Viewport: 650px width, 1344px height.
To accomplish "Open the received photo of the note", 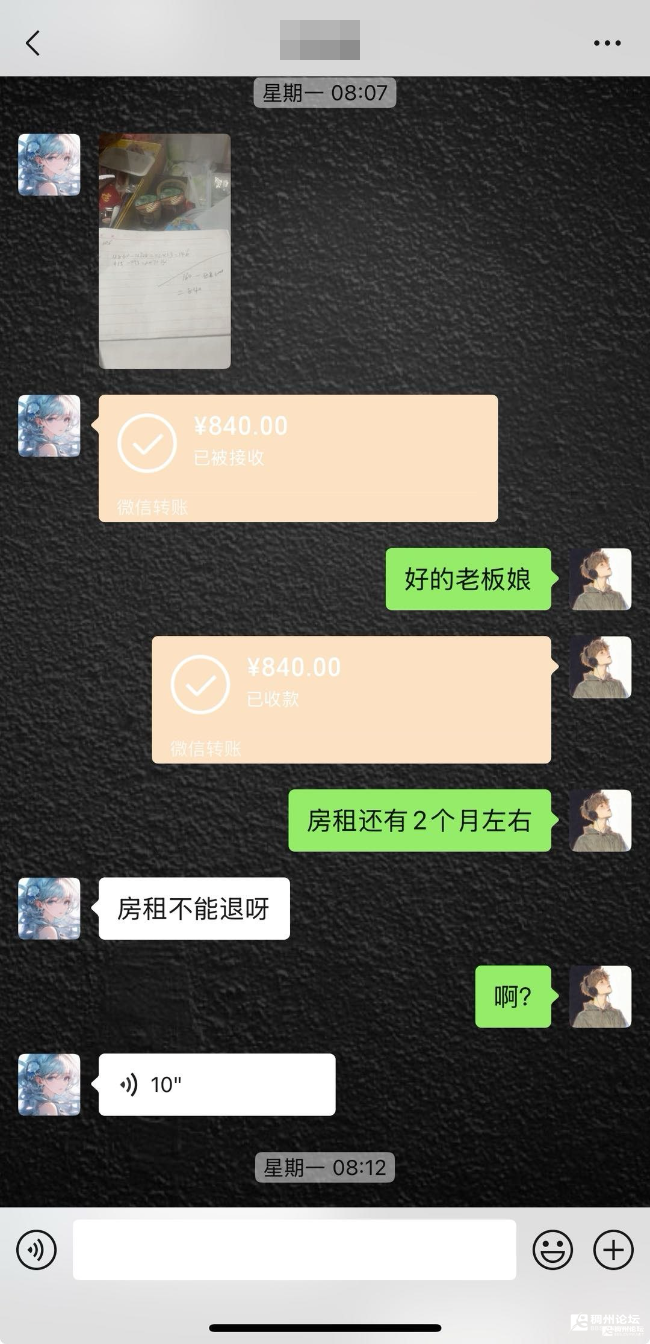I will pyautogui.click(x=165, y=251).
